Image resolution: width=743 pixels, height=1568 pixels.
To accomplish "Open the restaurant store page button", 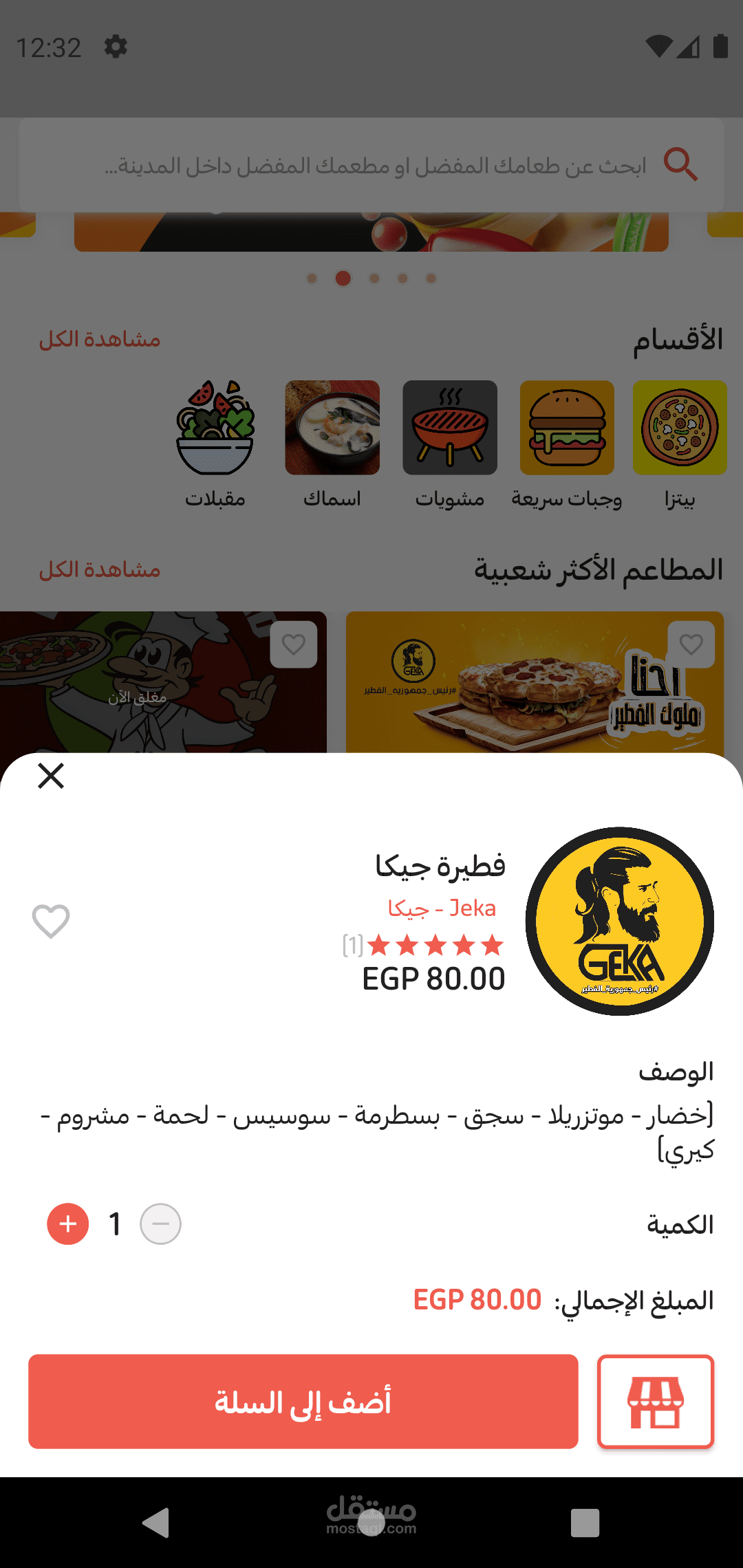I will 656,1402.
